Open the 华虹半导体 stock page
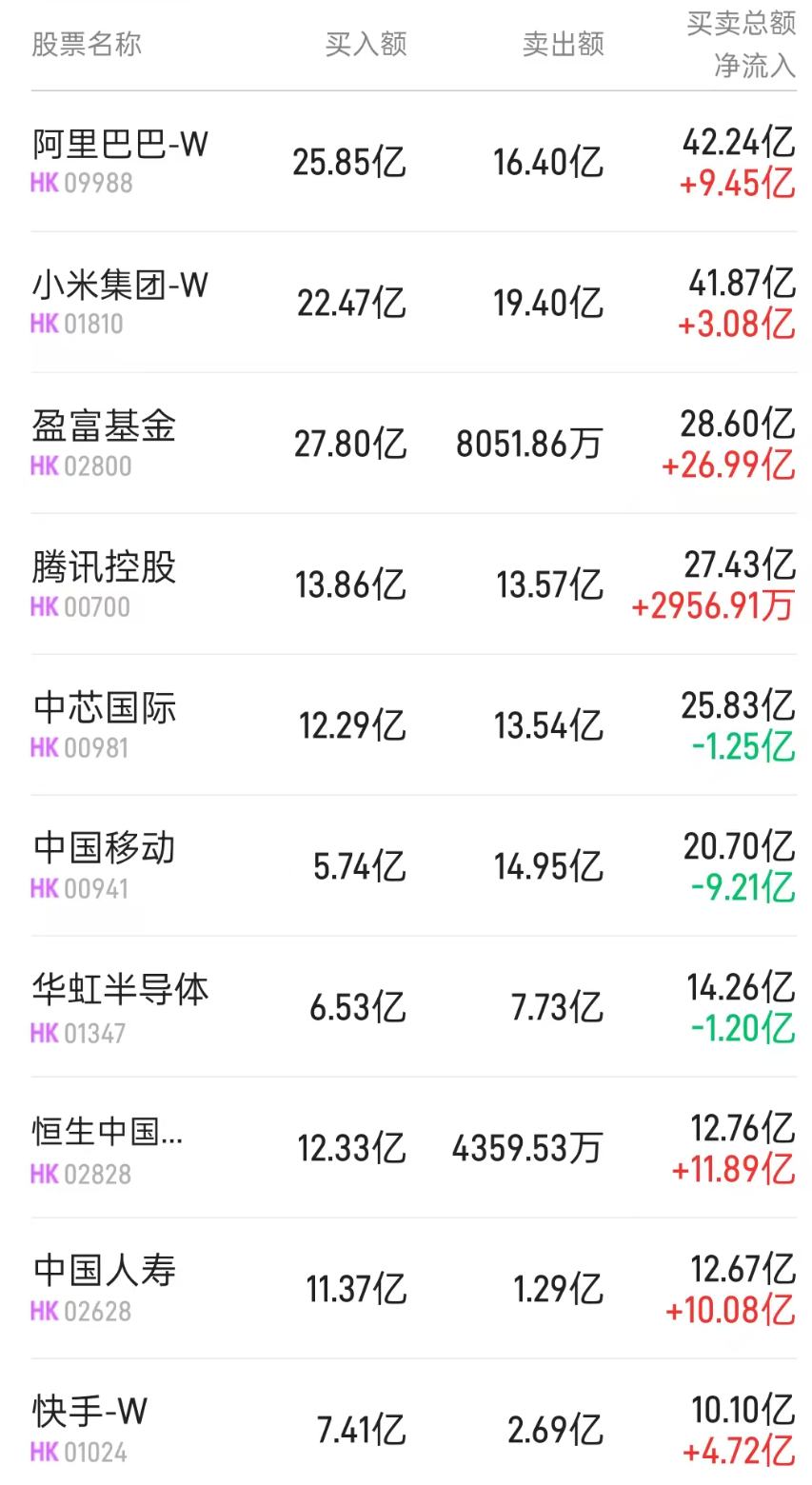The height and width of the screenshot is (1485, 812). pyautogui.click(x=116, y=991)
